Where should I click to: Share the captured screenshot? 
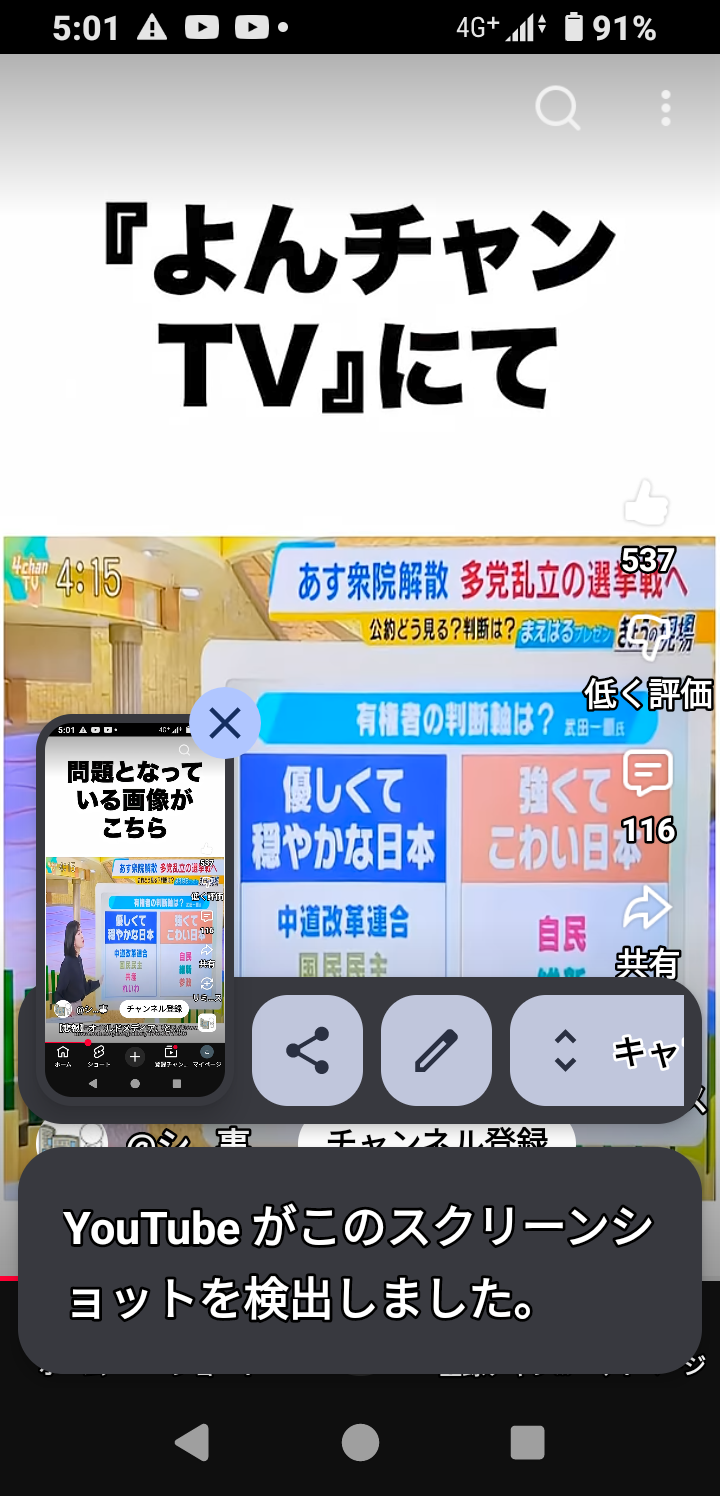pos(307,1050)
